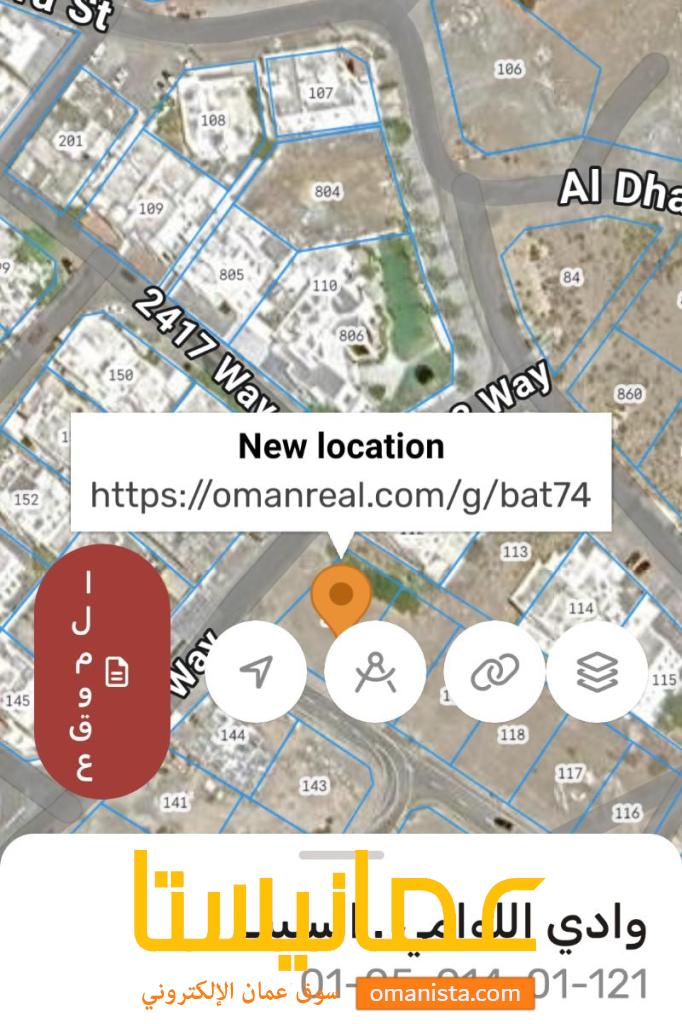
Task: Tap the chain link share button
Action: coord(494,671)
